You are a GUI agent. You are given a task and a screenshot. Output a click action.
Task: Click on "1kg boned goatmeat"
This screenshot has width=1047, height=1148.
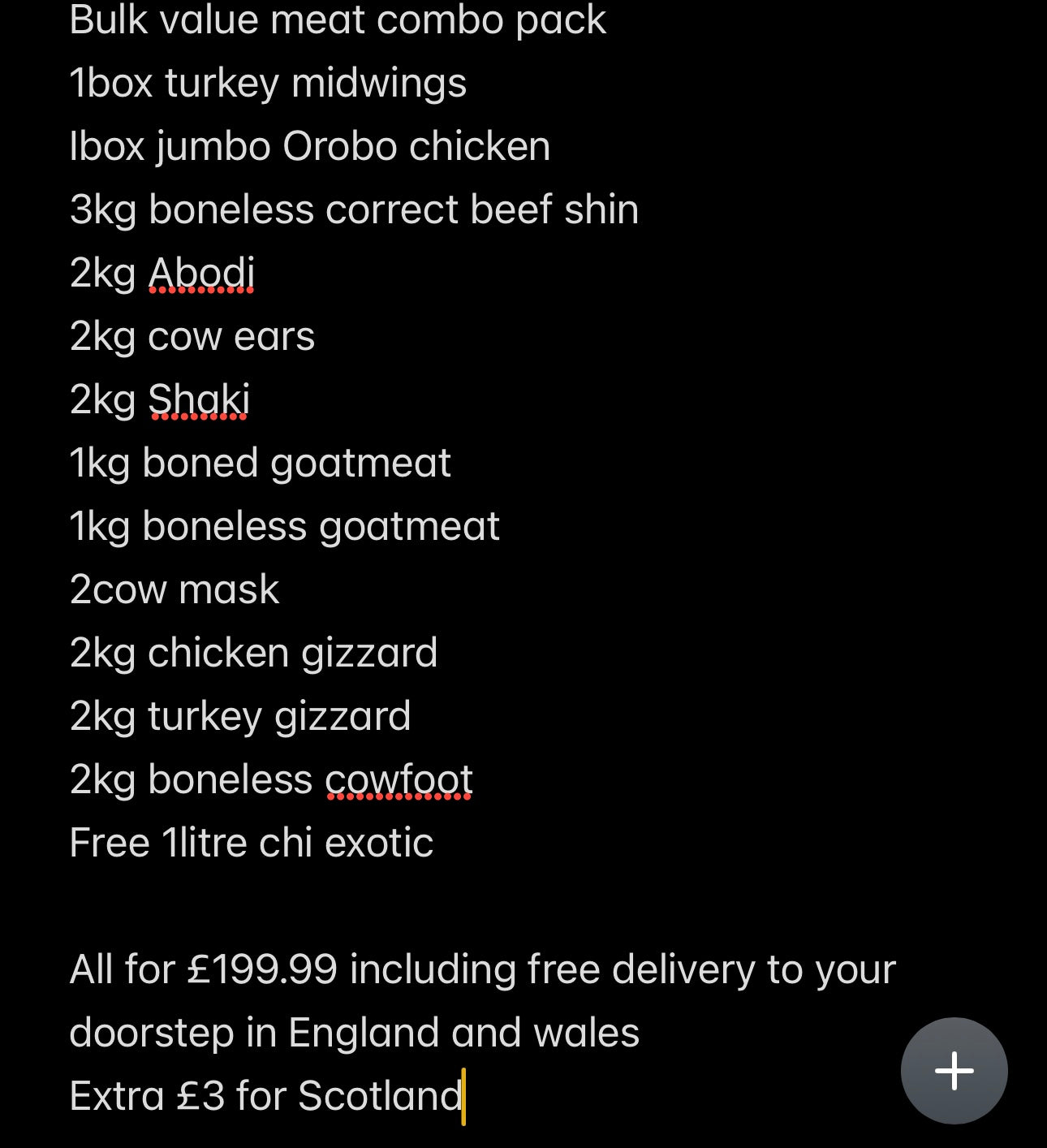tap(260, 462)
